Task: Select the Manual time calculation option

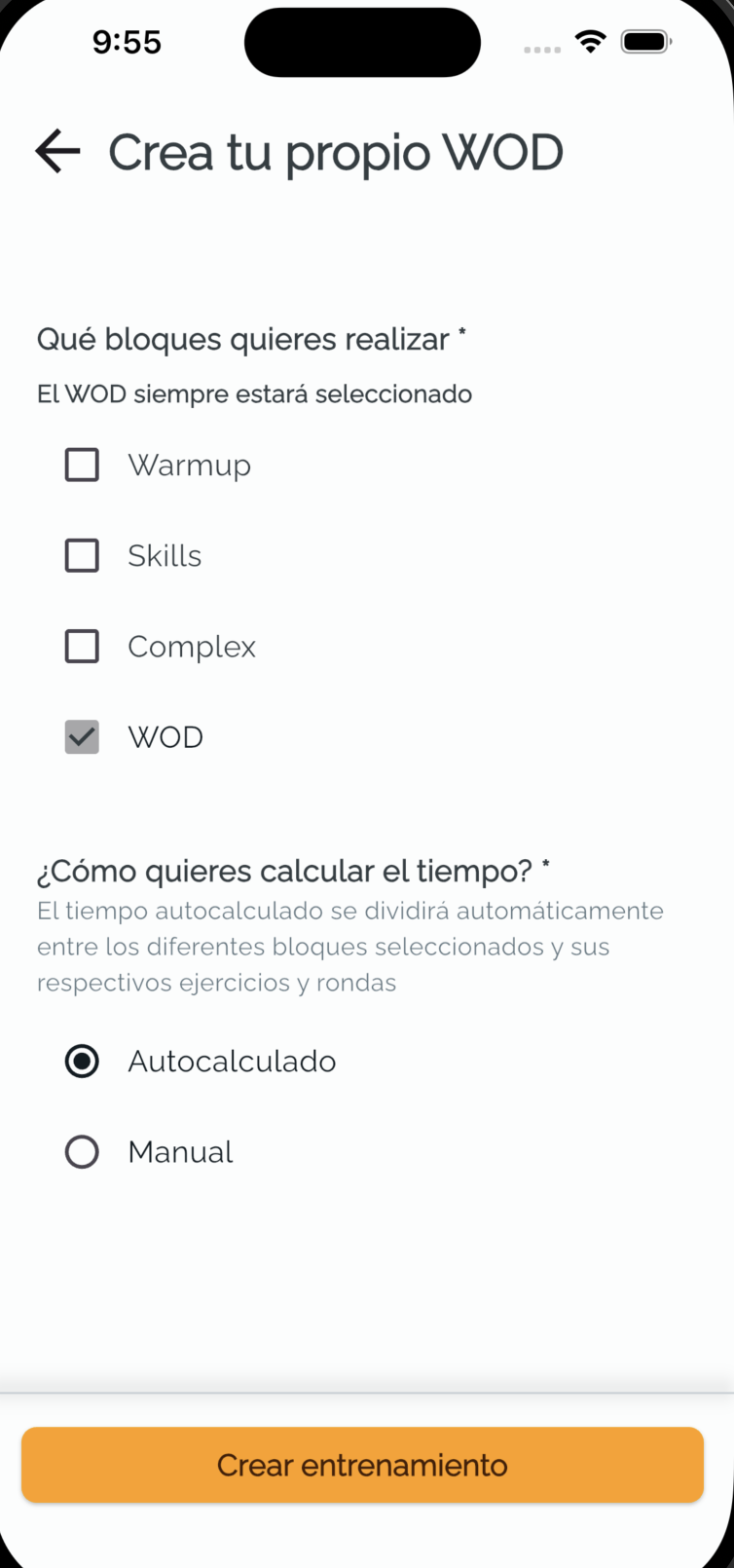Action: coord(82,1151)
